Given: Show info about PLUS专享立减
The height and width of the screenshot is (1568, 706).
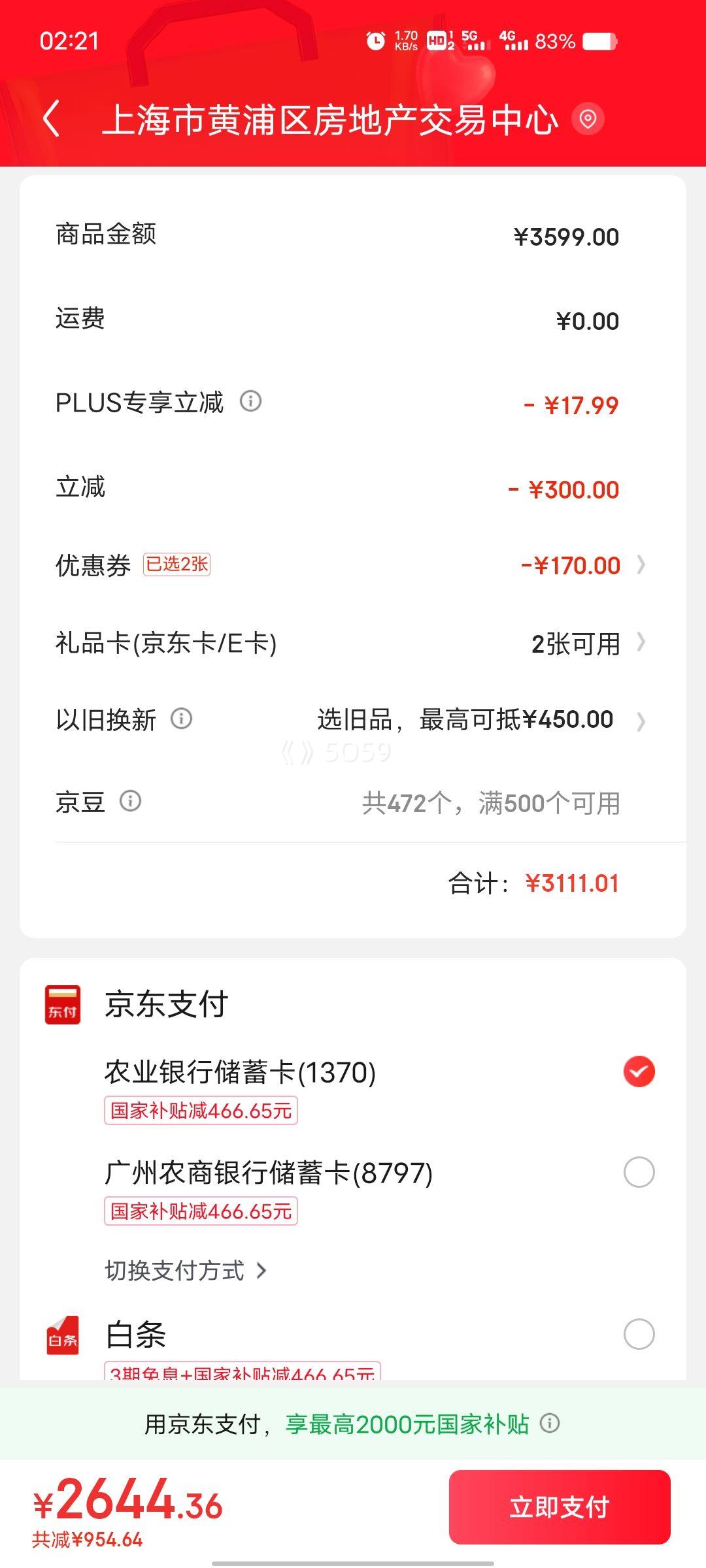Looking at the screenshot, I should pyautogui.click(x=251, y=401).
